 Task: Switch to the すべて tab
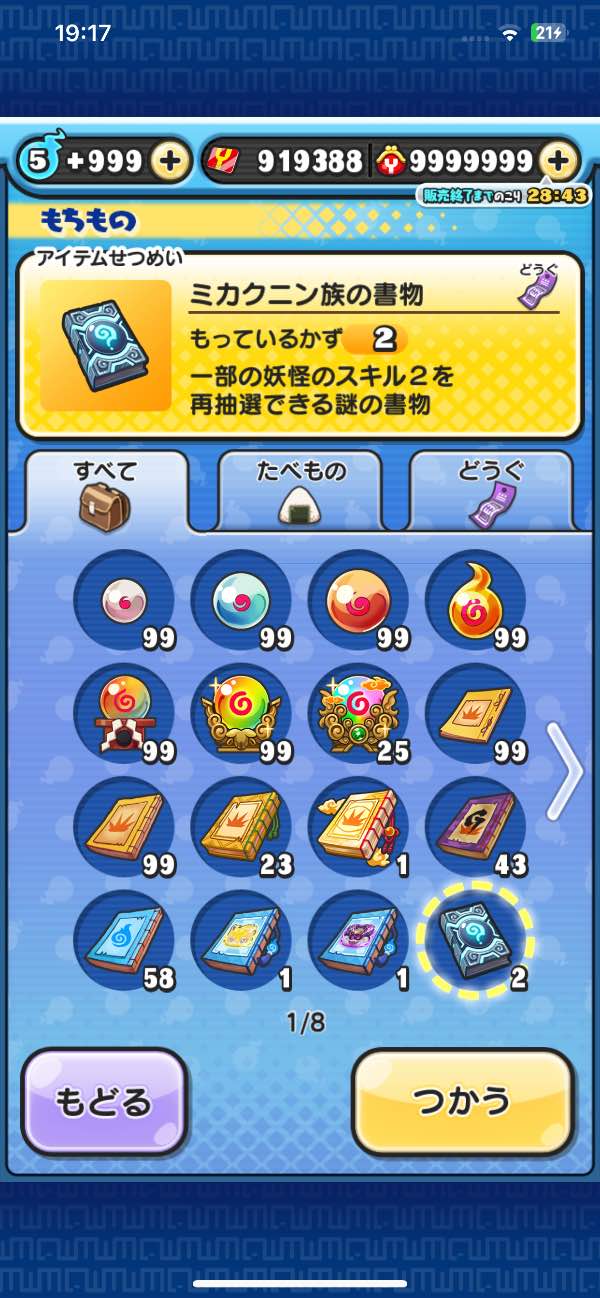click(x=106, y=491)
